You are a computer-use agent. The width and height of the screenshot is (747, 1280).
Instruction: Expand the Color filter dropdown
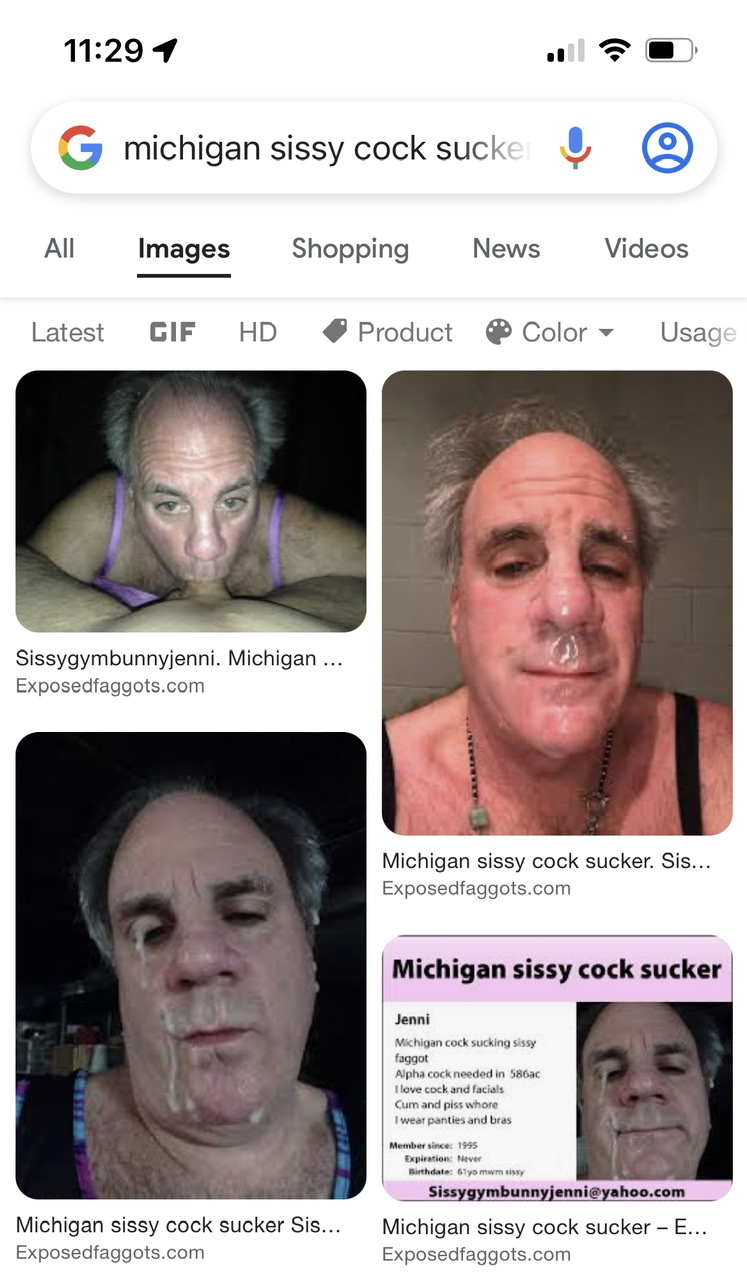pyautogui.click(x=550, y=332)
